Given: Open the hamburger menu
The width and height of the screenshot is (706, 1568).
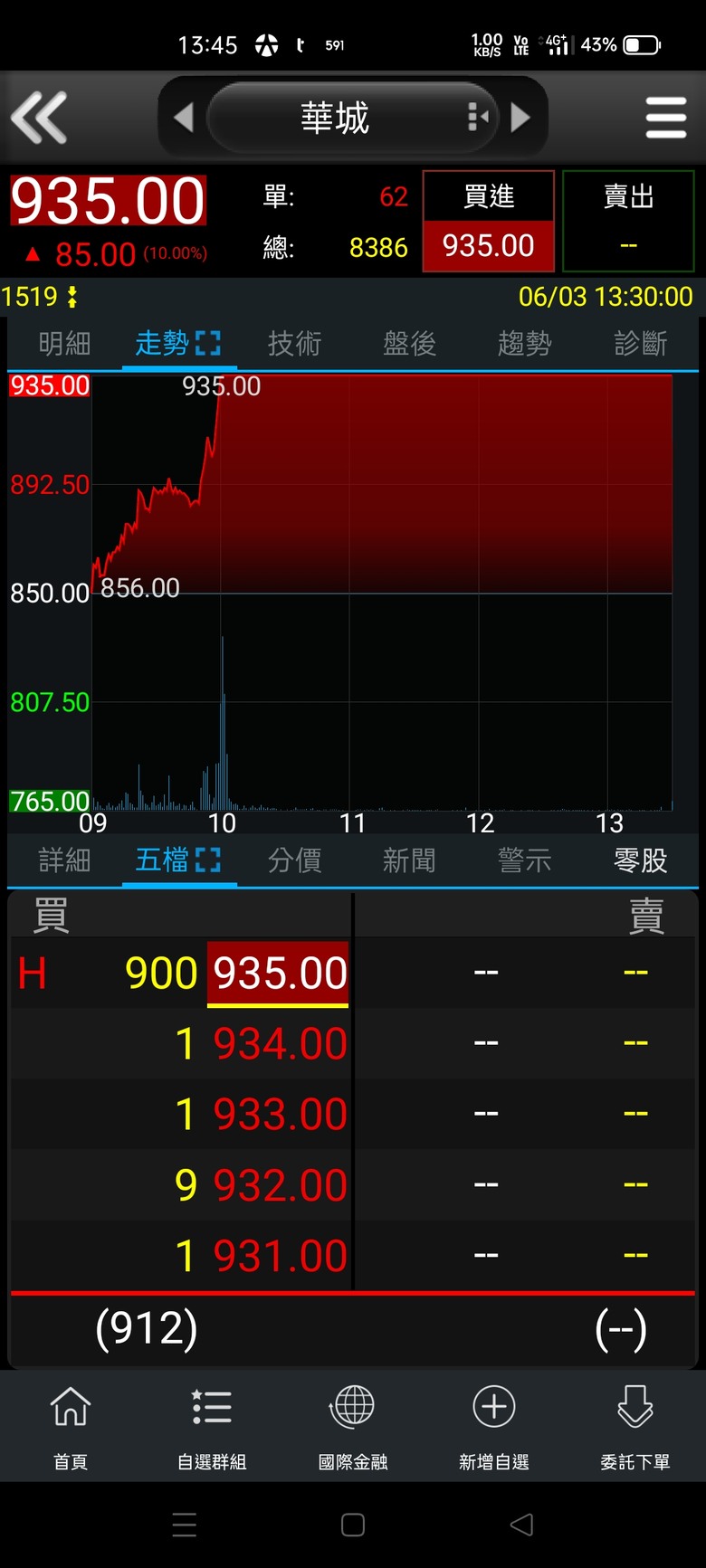Looking at the screenshot, I should pyautogui.click(x=666, y=118).
